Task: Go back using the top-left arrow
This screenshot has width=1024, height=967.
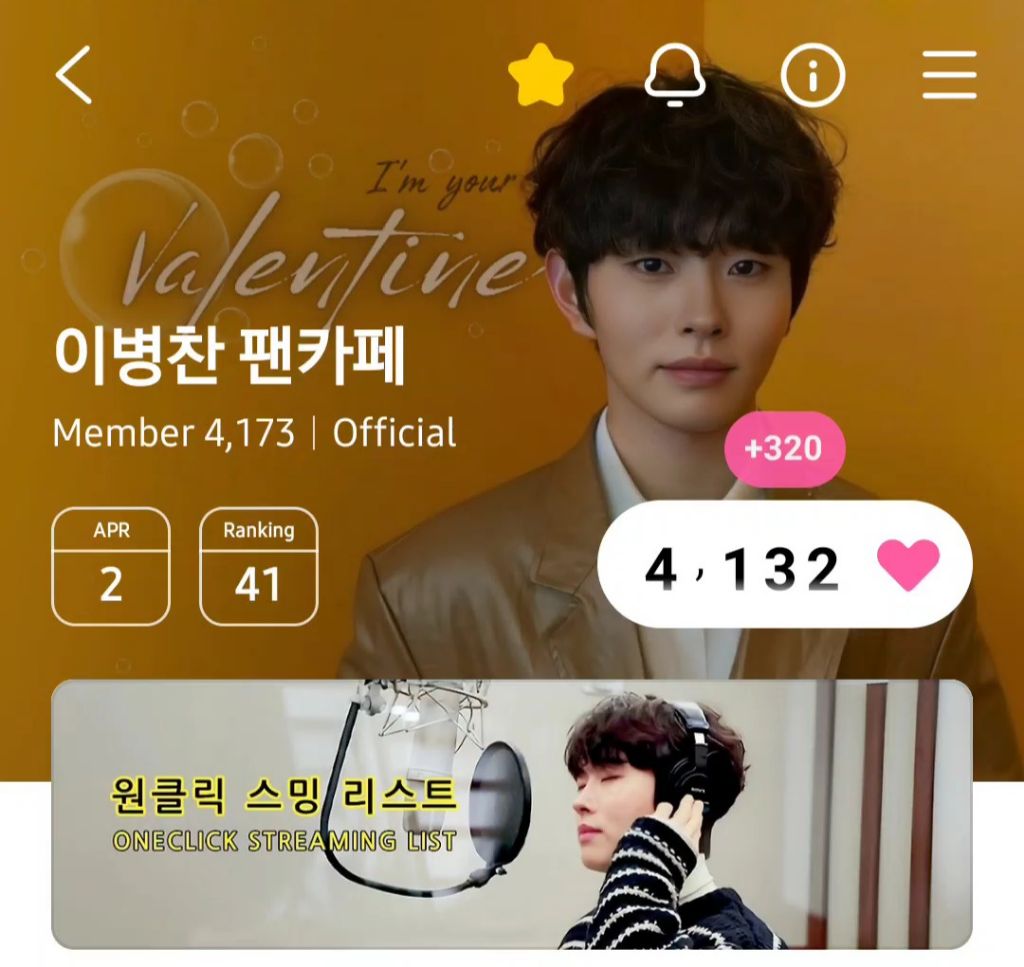Action: pos(74,75)
